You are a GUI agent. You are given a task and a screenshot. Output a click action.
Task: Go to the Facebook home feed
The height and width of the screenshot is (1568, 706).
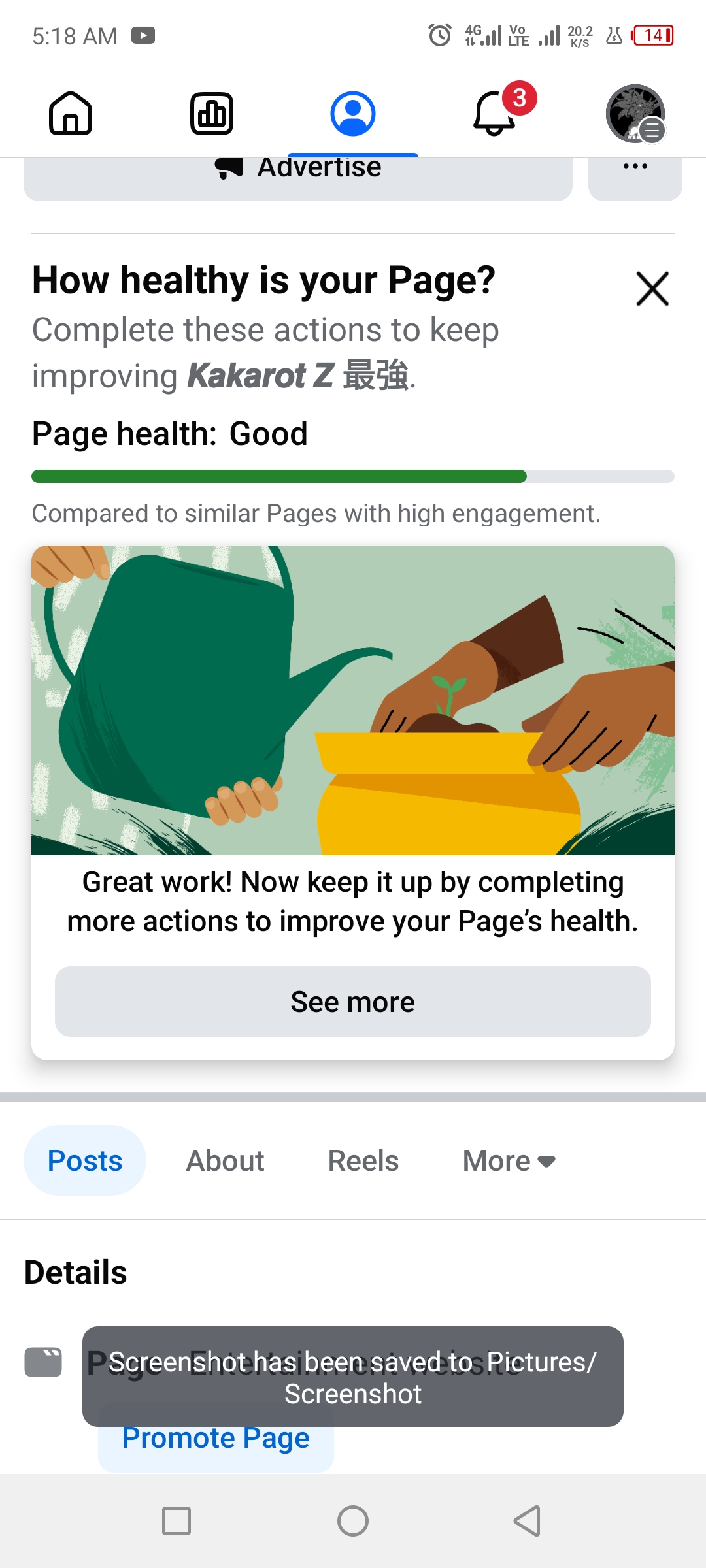click(x=71, y=114)
